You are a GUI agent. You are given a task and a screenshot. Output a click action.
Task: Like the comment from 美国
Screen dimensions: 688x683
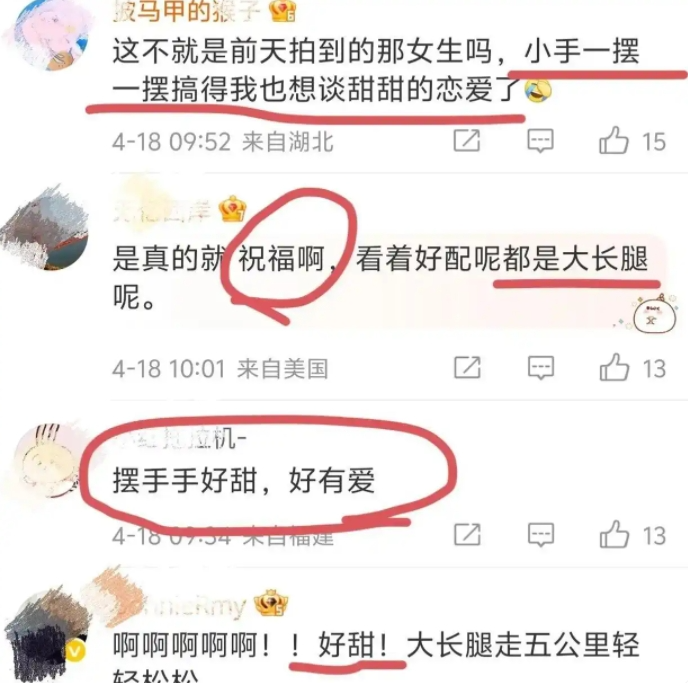[x=614, y=368]
